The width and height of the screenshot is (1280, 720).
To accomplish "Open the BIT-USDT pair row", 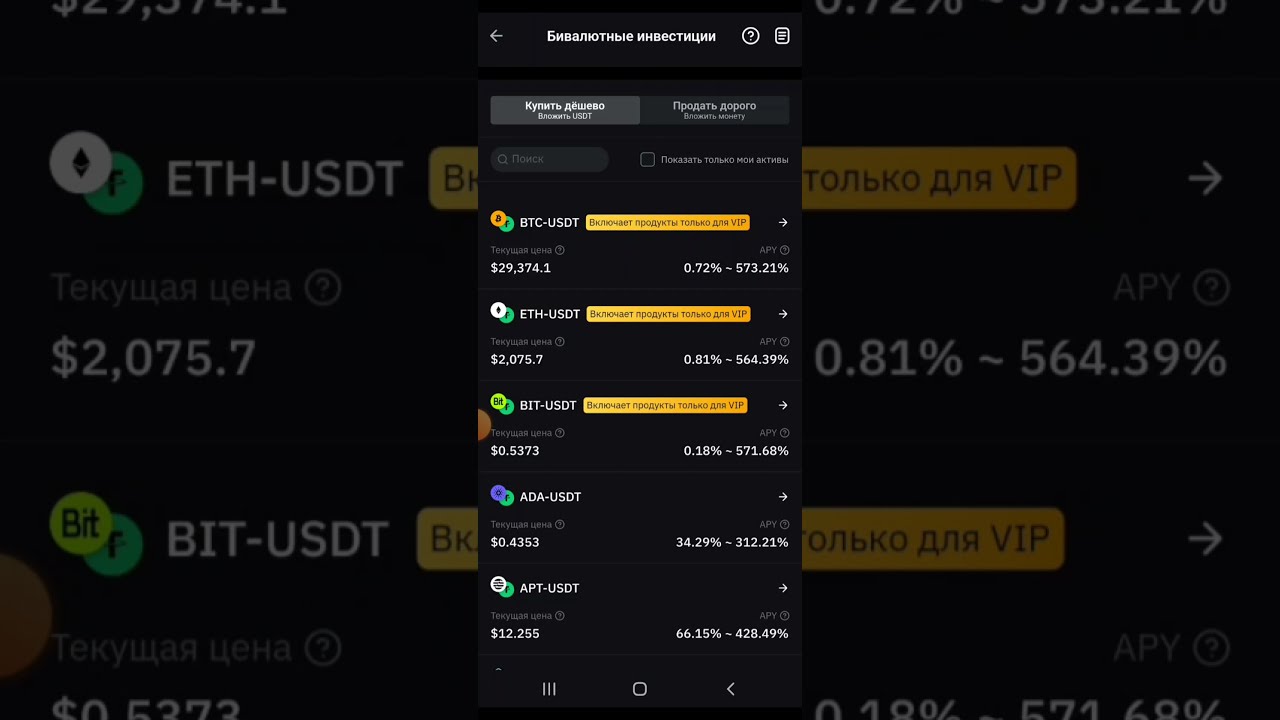I will [640, 427].
